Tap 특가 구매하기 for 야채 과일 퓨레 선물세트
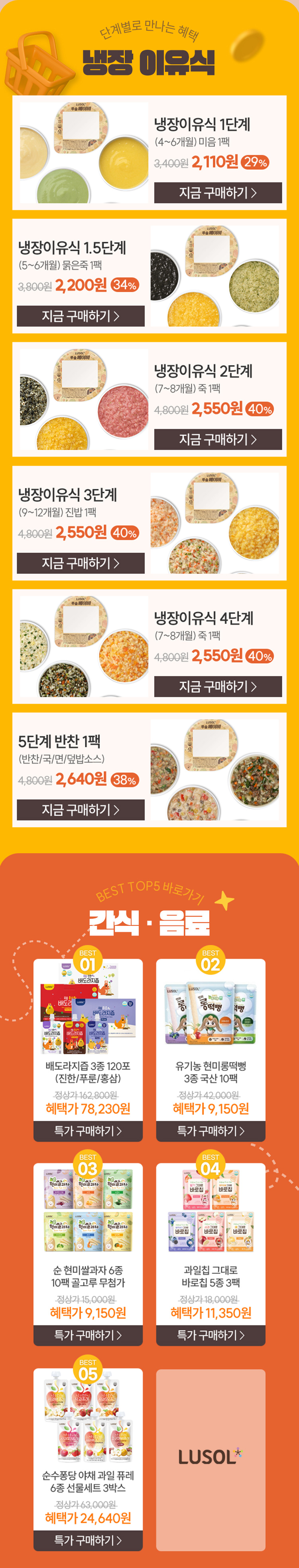 click(x=88, y=1540)
